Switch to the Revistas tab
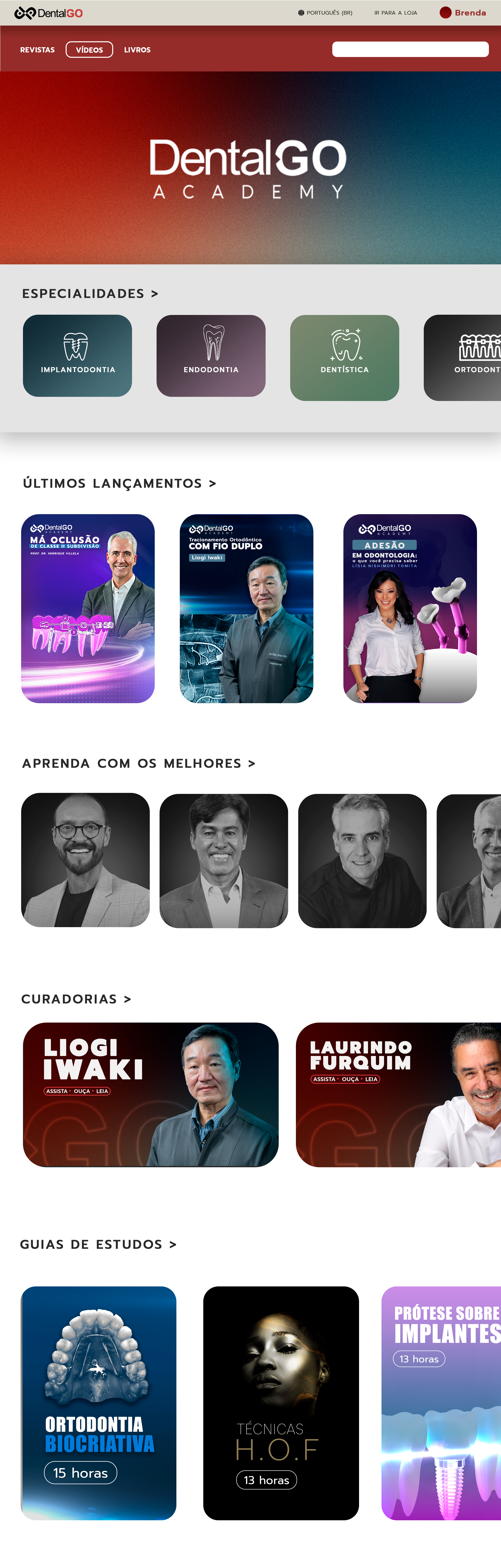 point(37,50)
